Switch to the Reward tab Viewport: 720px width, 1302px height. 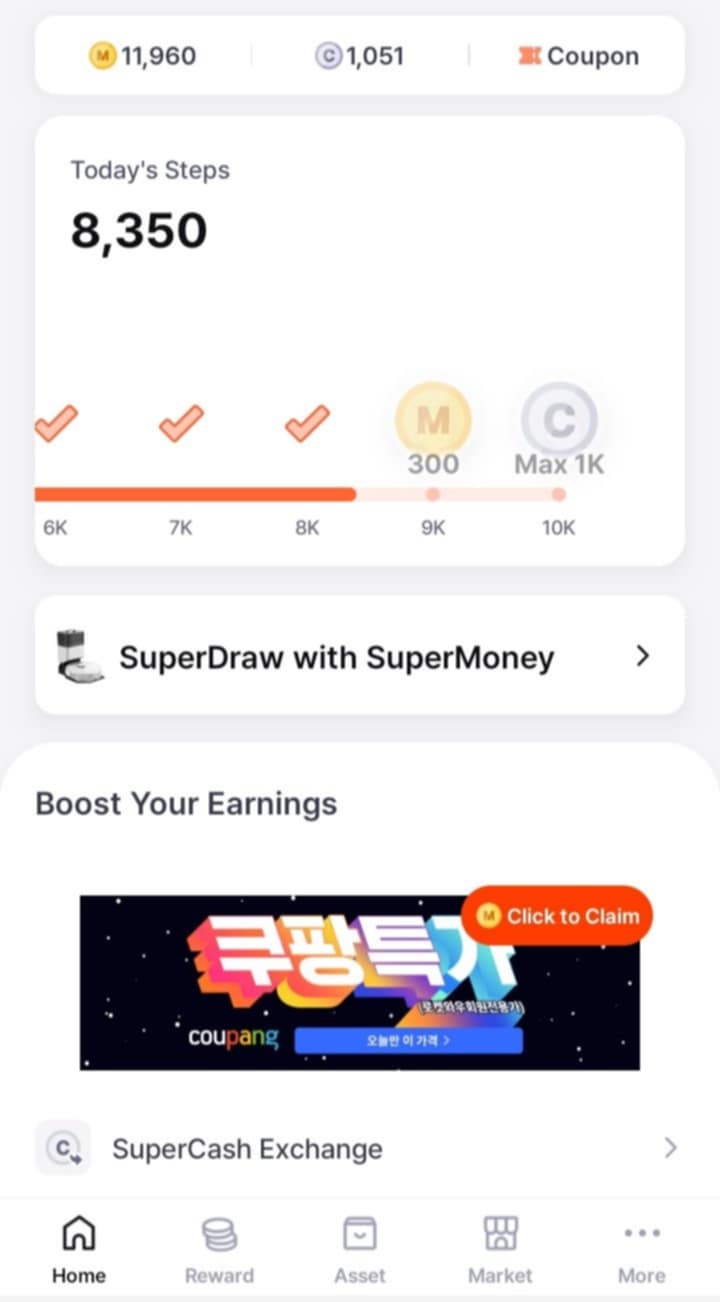[x=219, y=1249]
